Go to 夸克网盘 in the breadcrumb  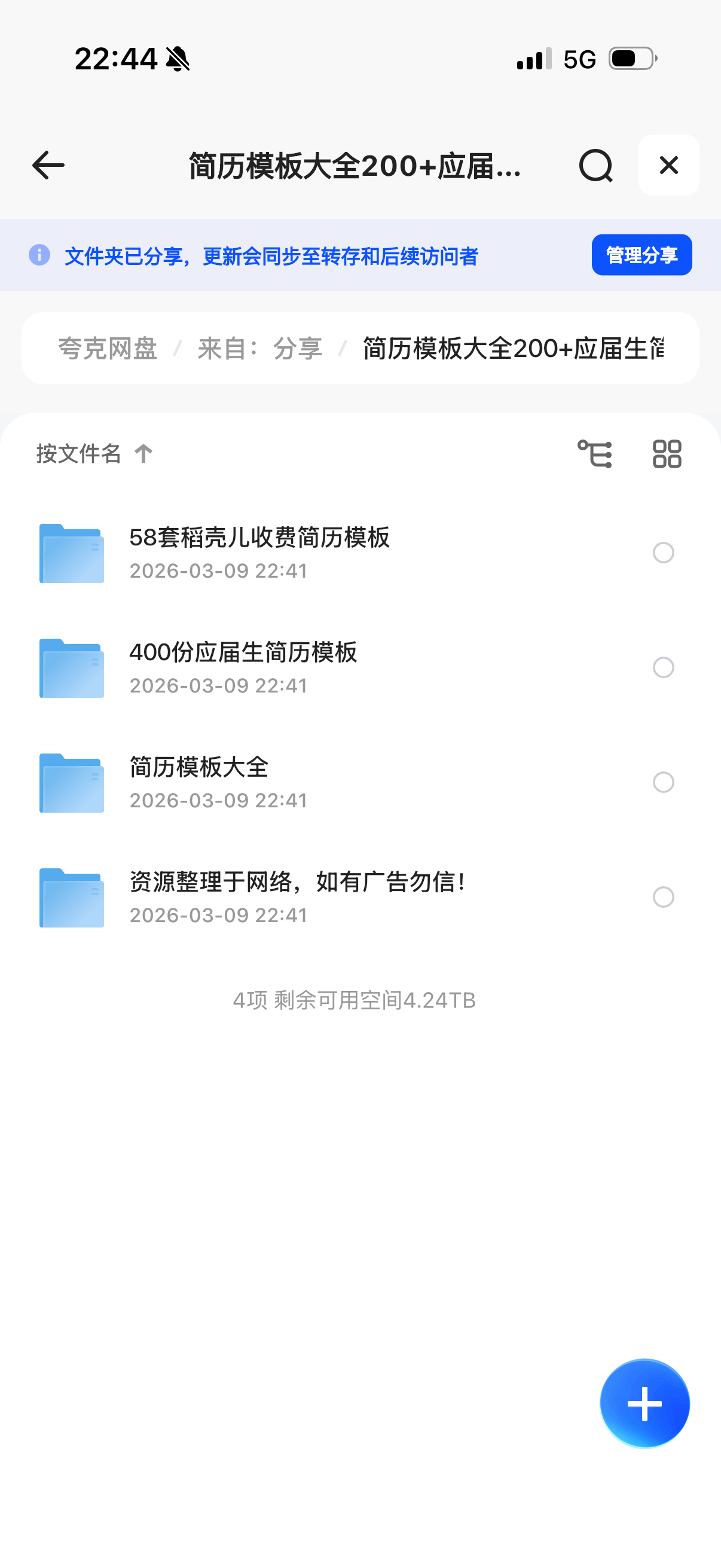click(108, 349)
